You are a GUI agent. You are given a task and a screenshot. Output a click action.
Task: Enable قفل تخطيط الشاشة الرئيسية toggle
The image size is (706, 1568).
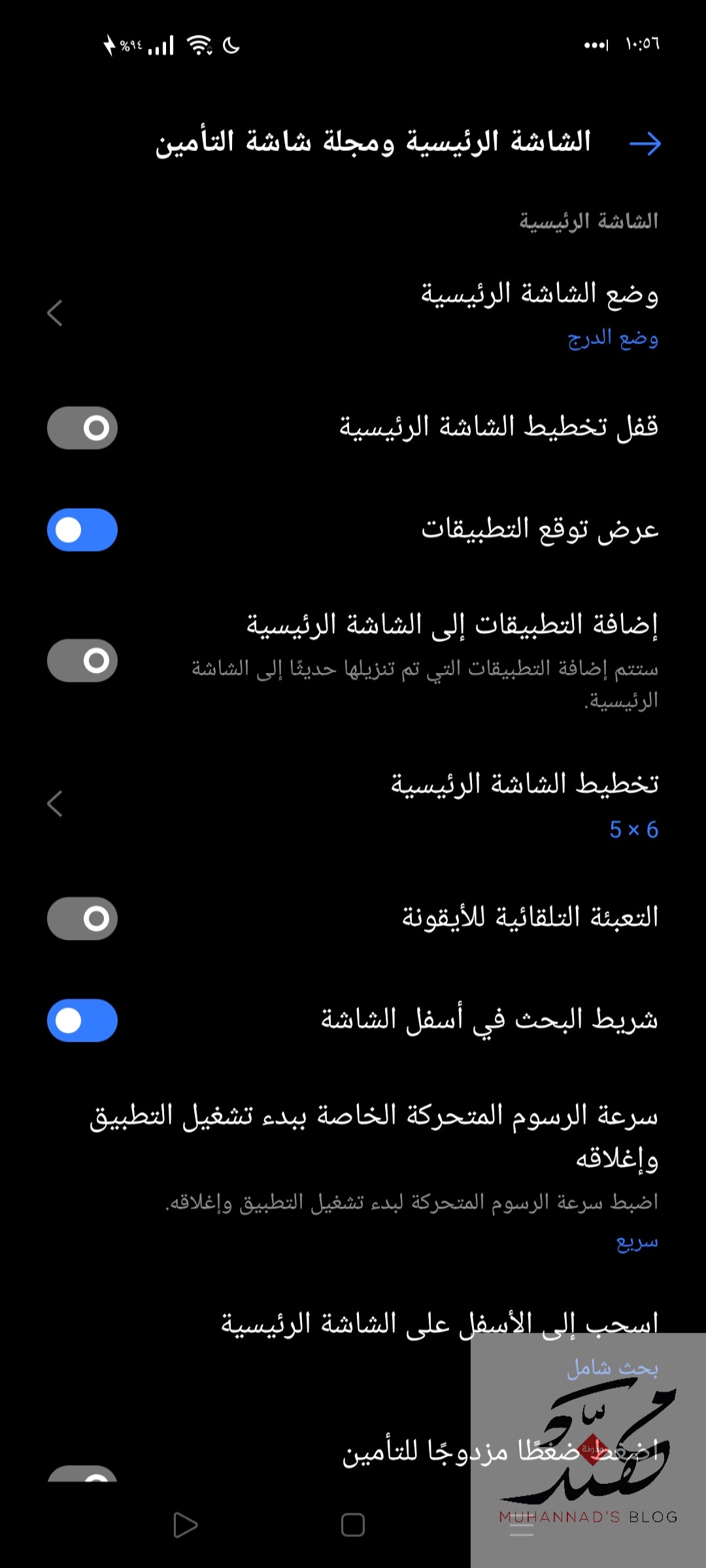pos(82,428)
